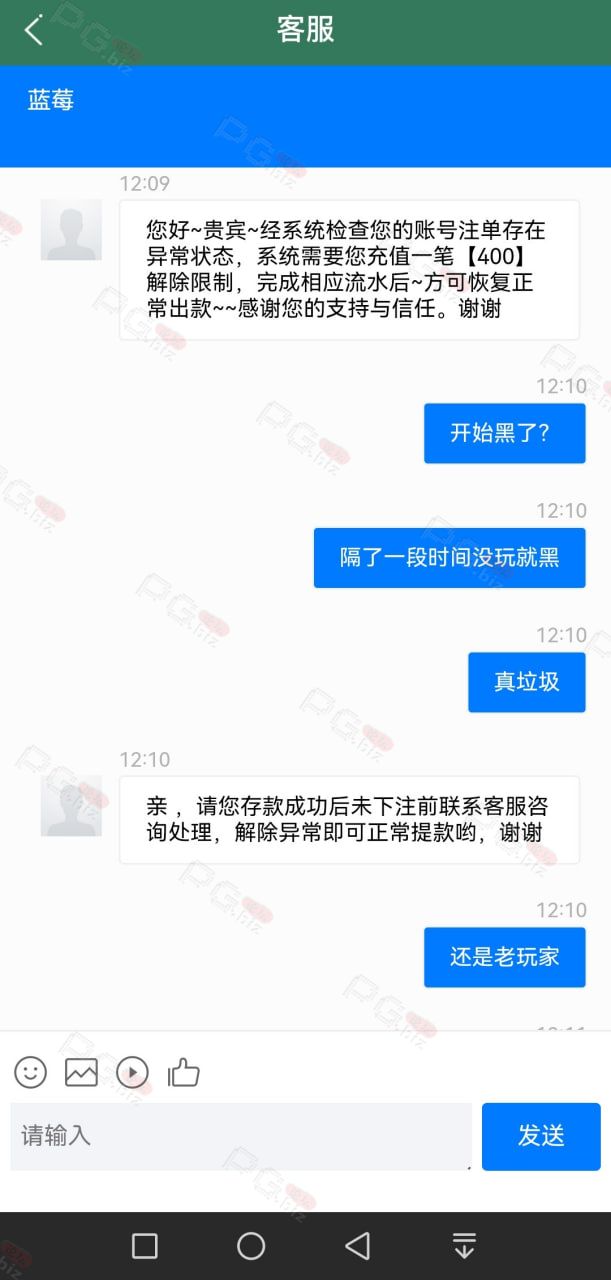Open the emoji picker
This screenshot has width=611, height=1280.
30,1073
